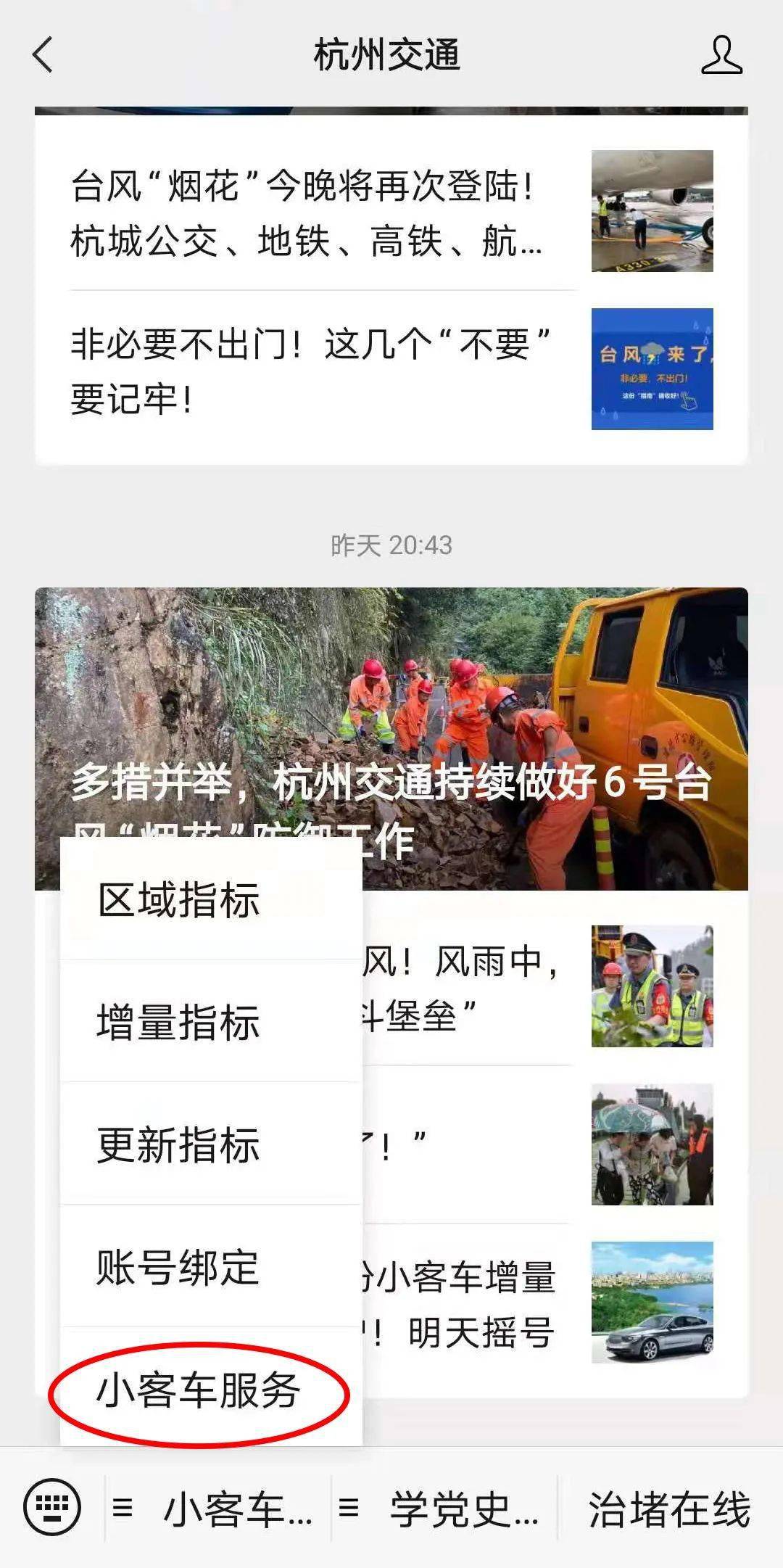Select 增量指标 from the popup menu

pos(210,1022)
